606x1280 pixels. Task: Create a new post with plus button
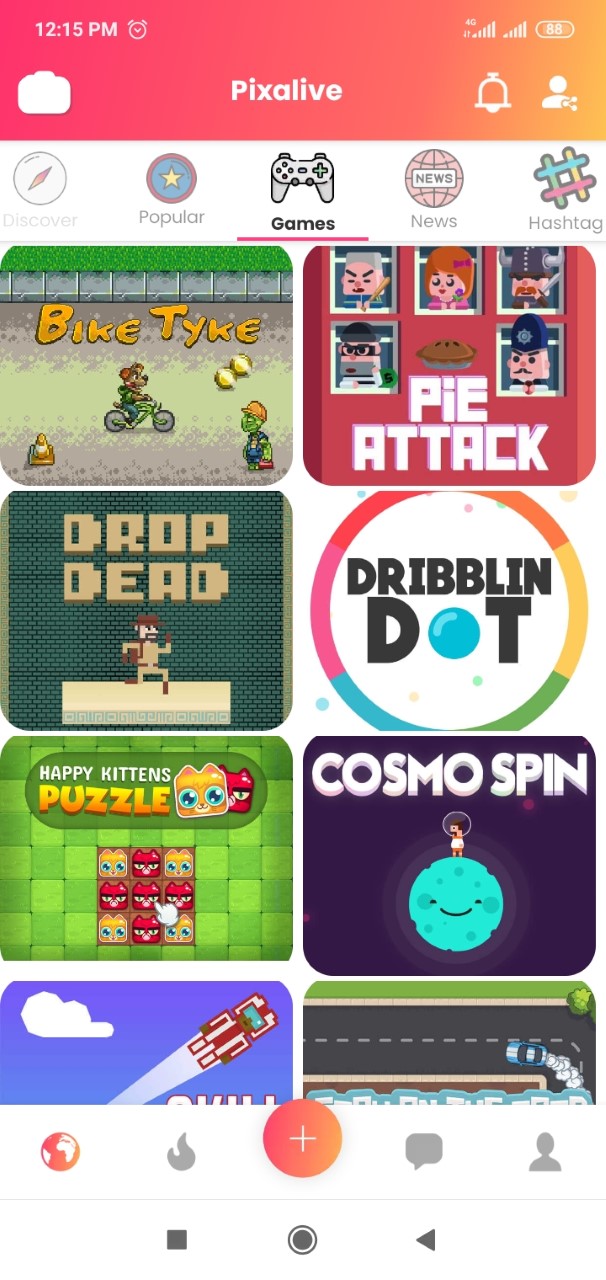(x=302, y=1138)
